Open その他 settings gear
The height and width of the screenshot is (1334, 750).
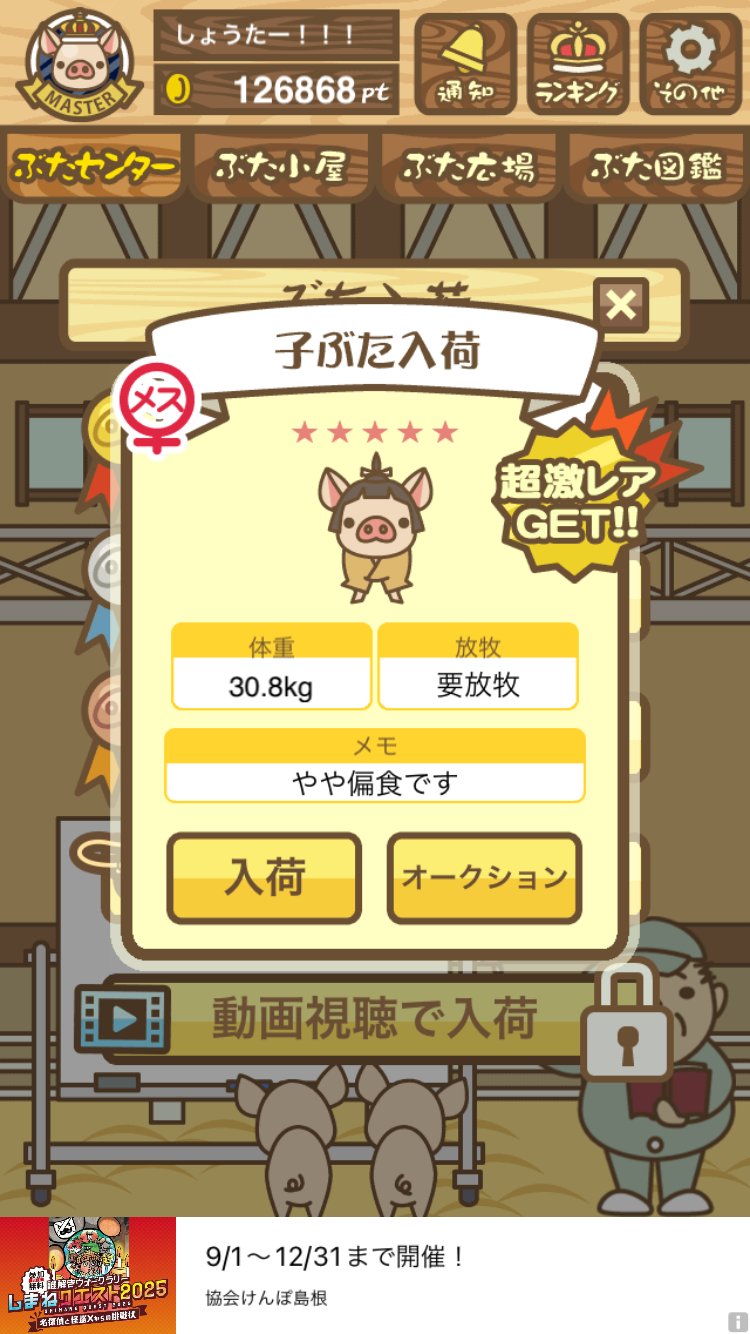point(691,64)
